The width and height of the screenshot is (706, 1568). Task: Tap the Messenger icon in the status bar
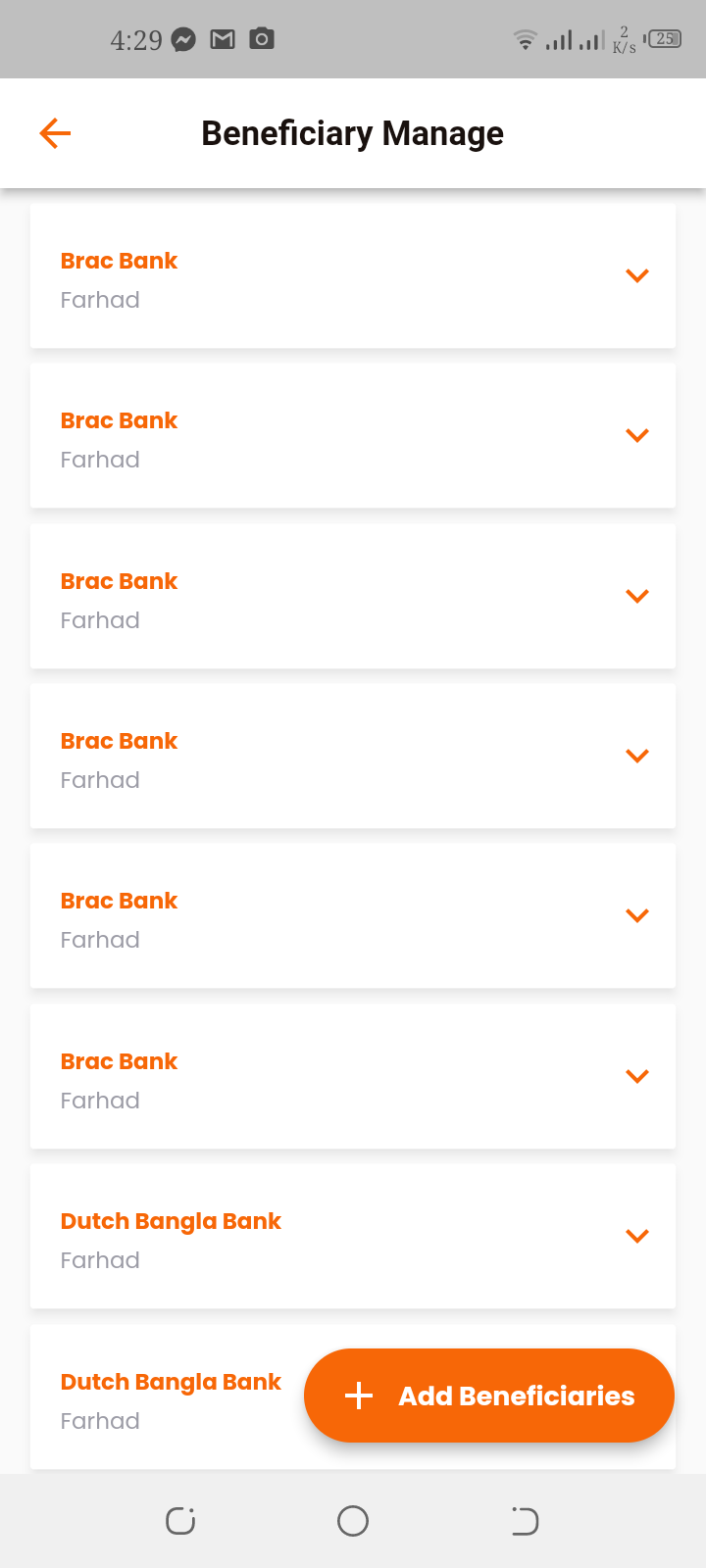coord(183,39)
